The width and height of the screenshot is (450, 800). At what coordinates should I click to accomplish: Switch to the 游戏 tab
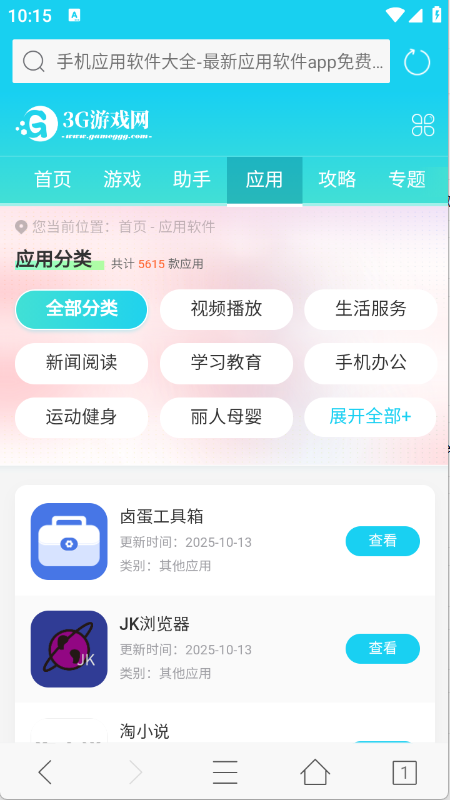click(122, 180)
